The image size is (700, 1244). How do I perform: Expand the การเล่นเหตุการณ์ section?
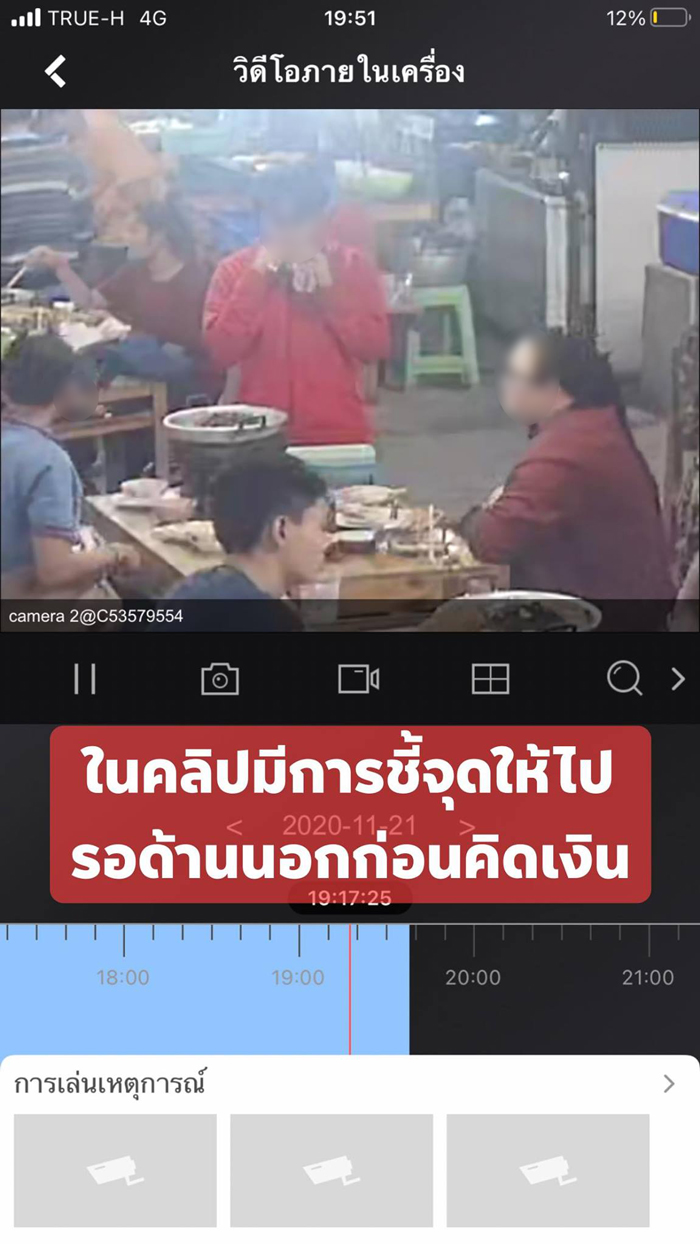[669, 1084]
